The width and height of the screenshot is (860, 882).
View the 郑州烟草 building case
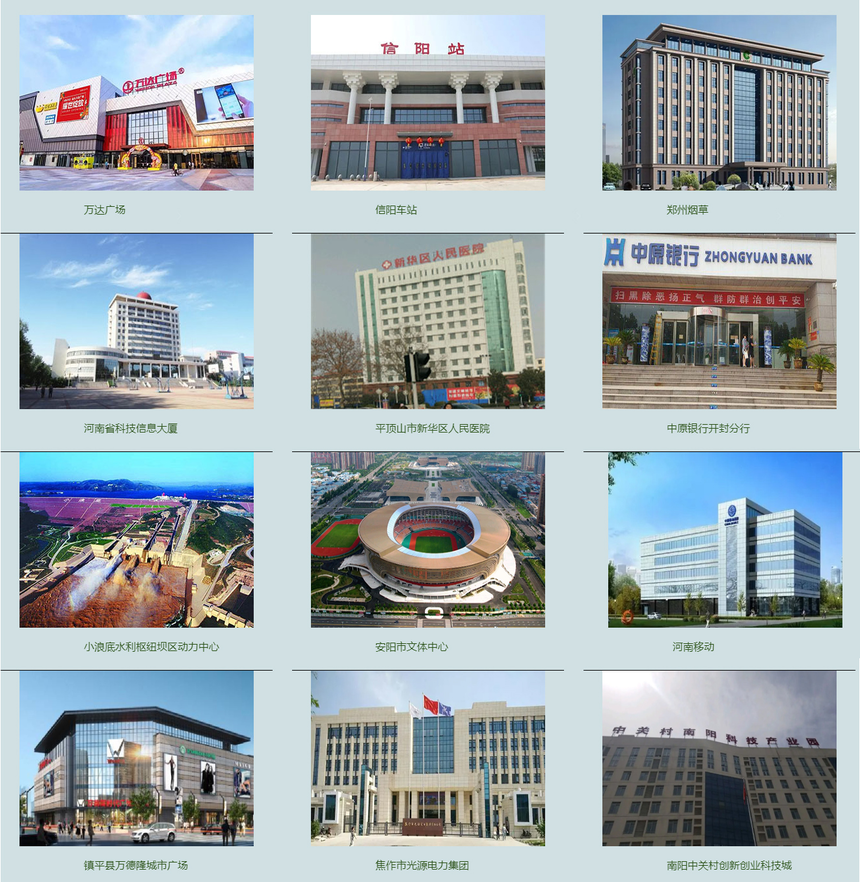pos(718,103)
